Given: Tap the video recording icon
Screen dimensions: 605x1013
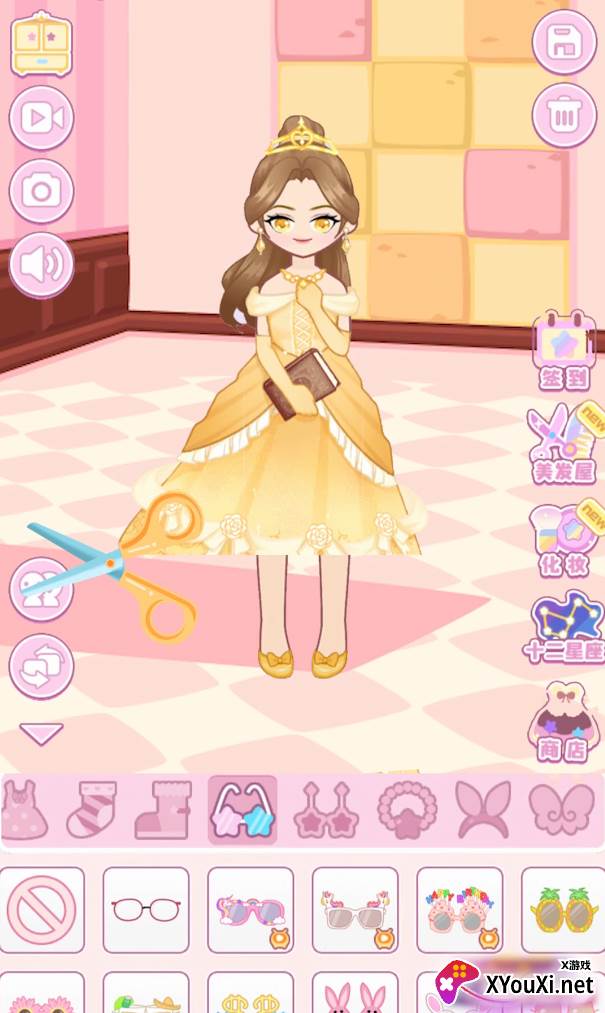Looking at the screenshot, I should click(x=41, y=118).
